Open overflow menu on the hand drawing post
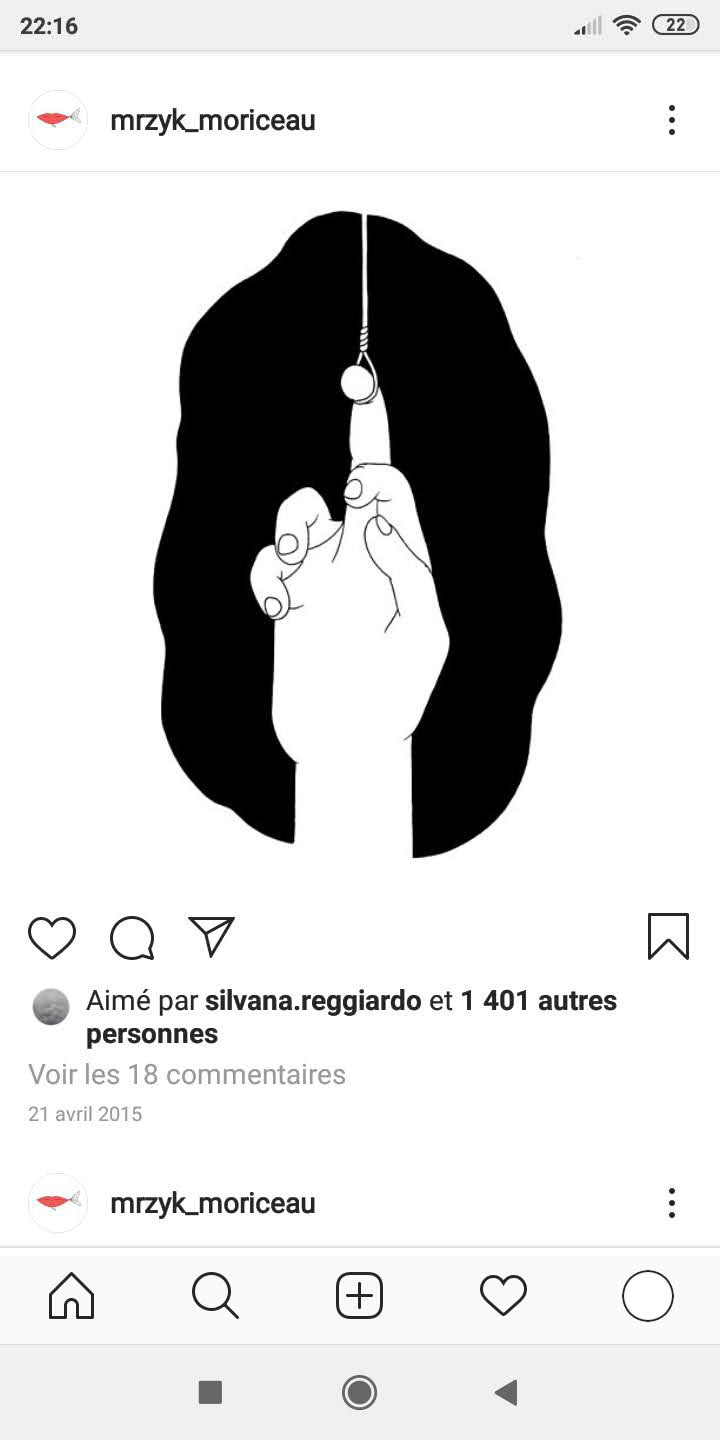This screenshot has width=720, height=1440. coord(671,120)
